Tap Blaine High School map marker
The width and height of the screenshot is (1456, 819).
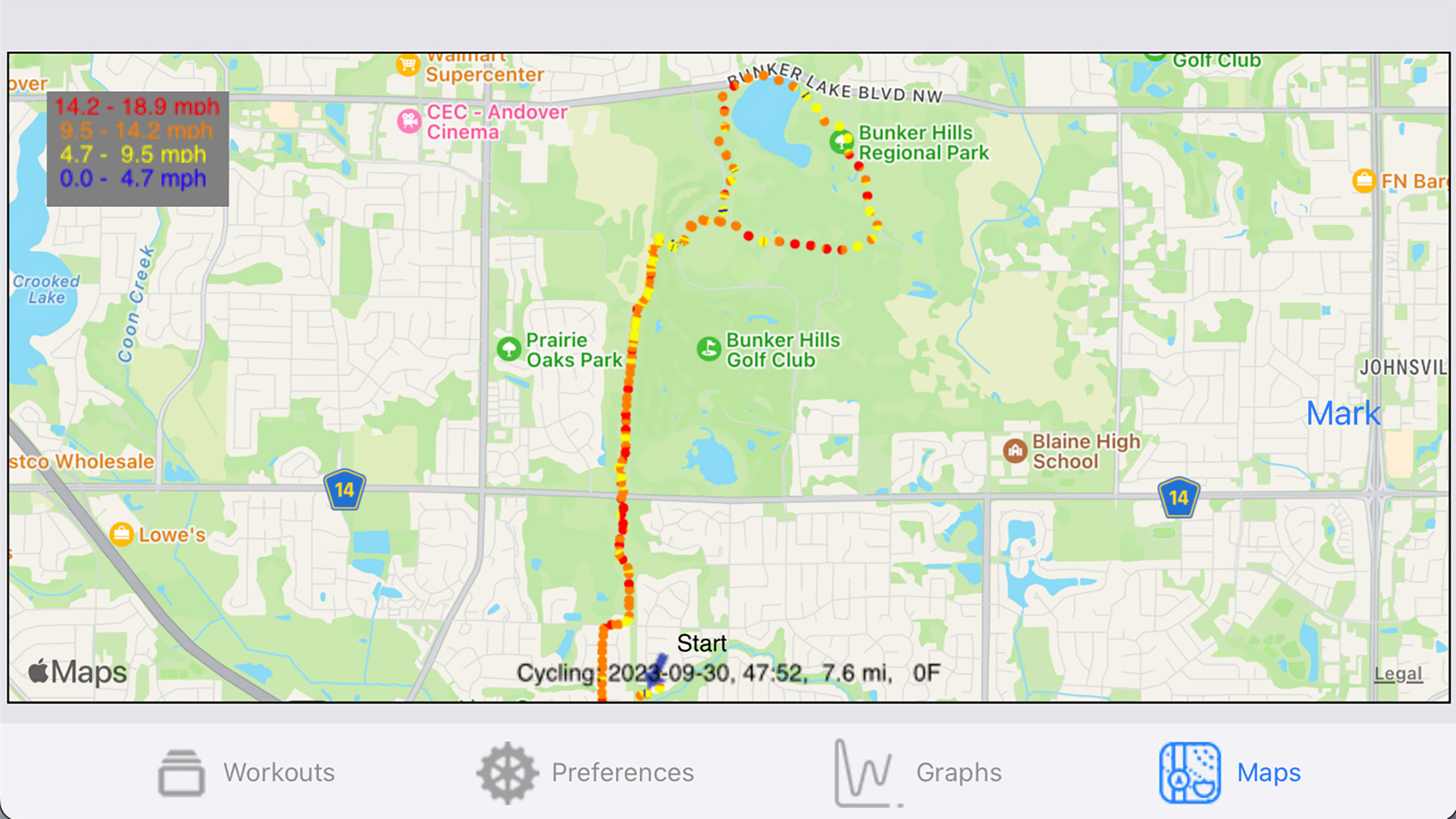tap(1015, 451)
